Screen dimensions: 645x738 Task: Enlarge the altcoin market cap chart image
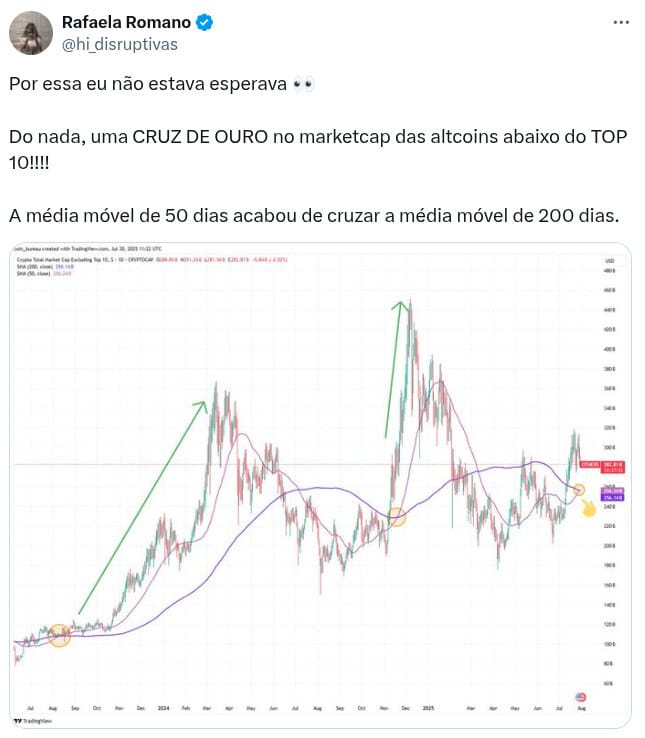pyautogui.click(x=320, y=485)
